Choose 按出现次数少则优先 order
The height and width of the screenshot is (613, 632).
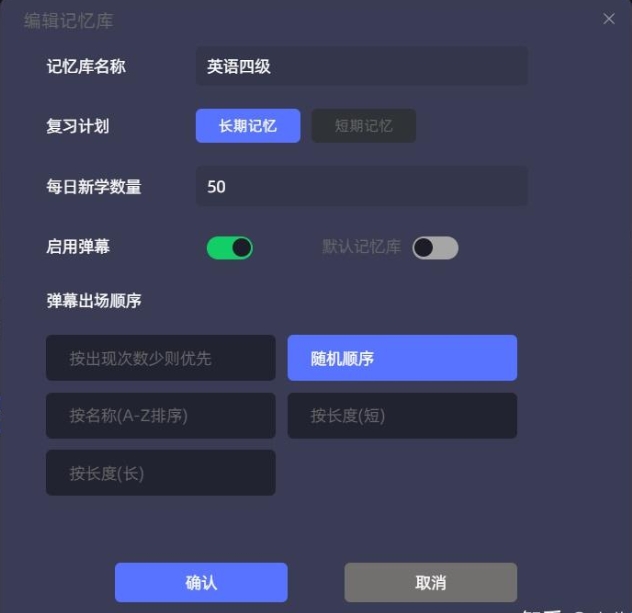(160, 358)
